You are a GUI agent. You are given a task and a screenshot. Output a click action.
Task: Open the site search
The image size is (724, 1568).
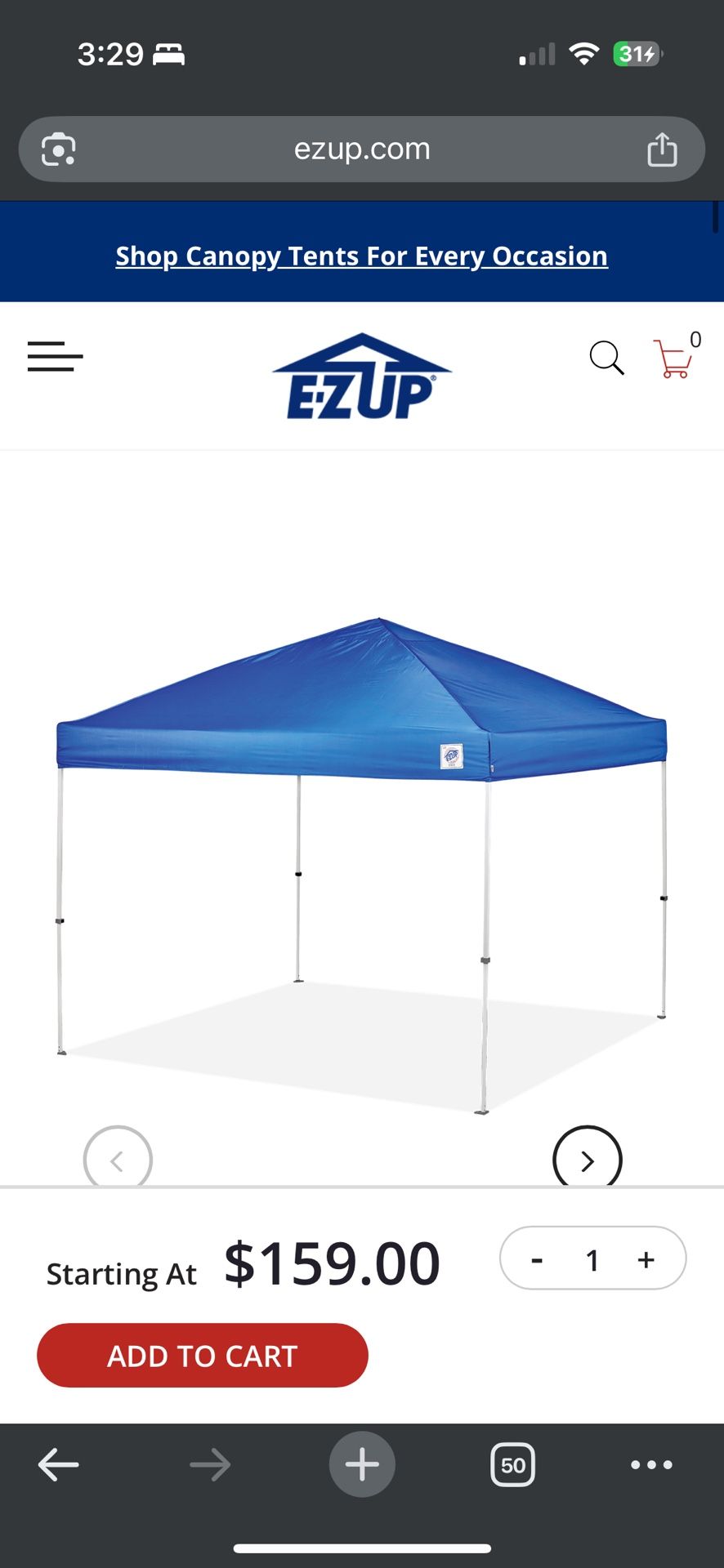pyautogui.click(x=607, y=358)
